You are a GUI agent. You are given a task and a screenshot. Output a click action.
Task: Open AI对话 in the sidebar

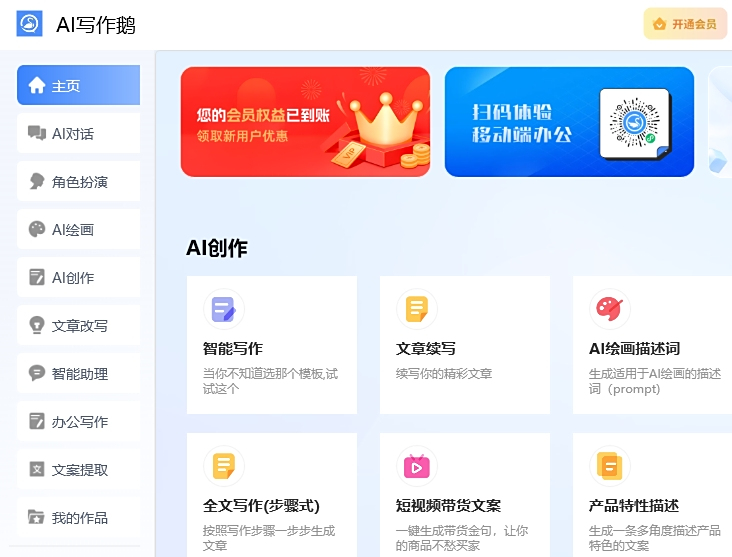coord(78,134)
